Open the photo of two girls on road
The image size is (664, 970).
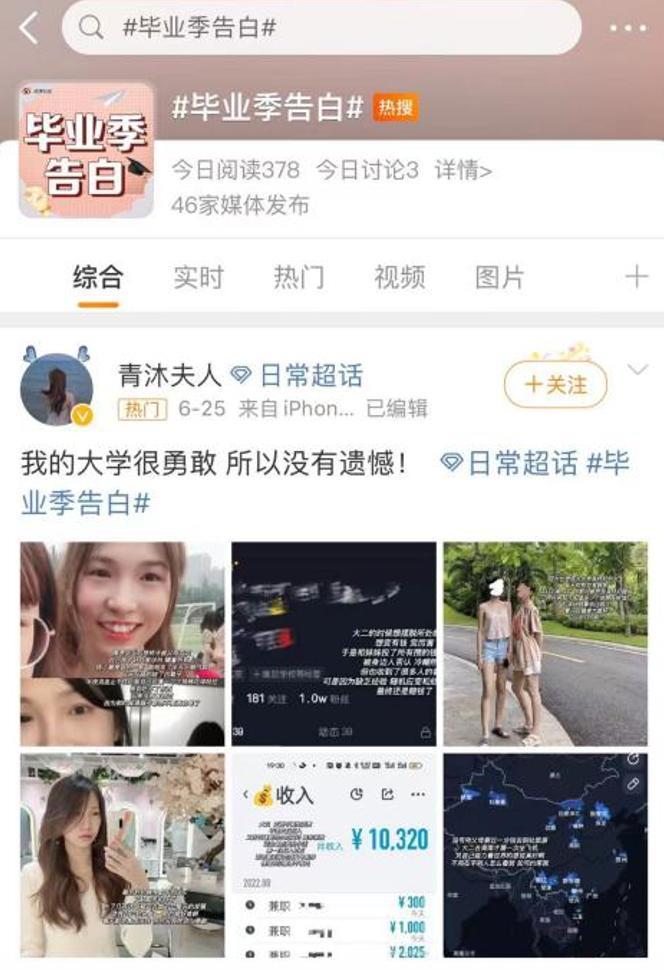(545, 644)
